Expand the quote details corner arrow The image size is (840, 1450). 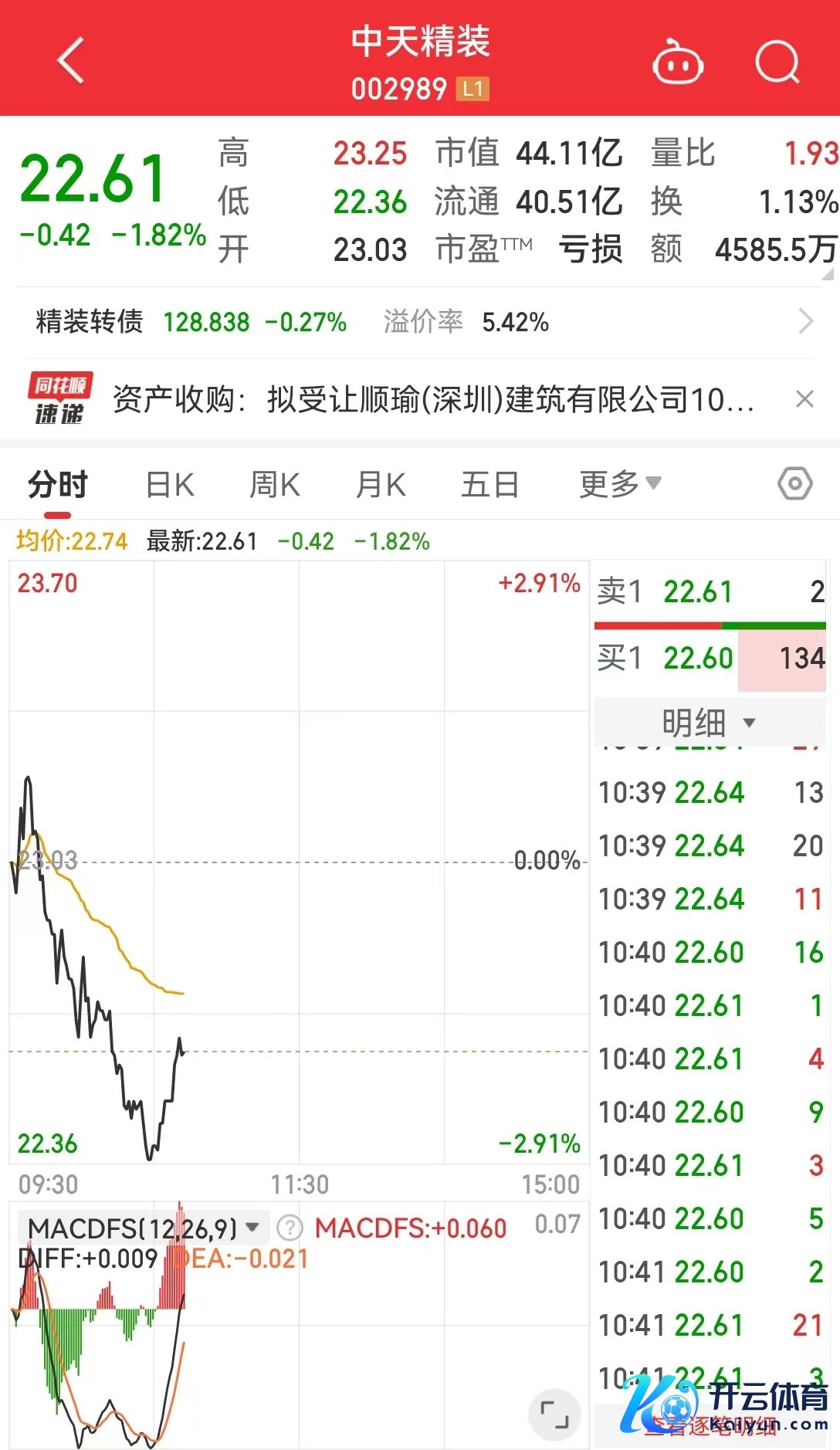[828, 274]
